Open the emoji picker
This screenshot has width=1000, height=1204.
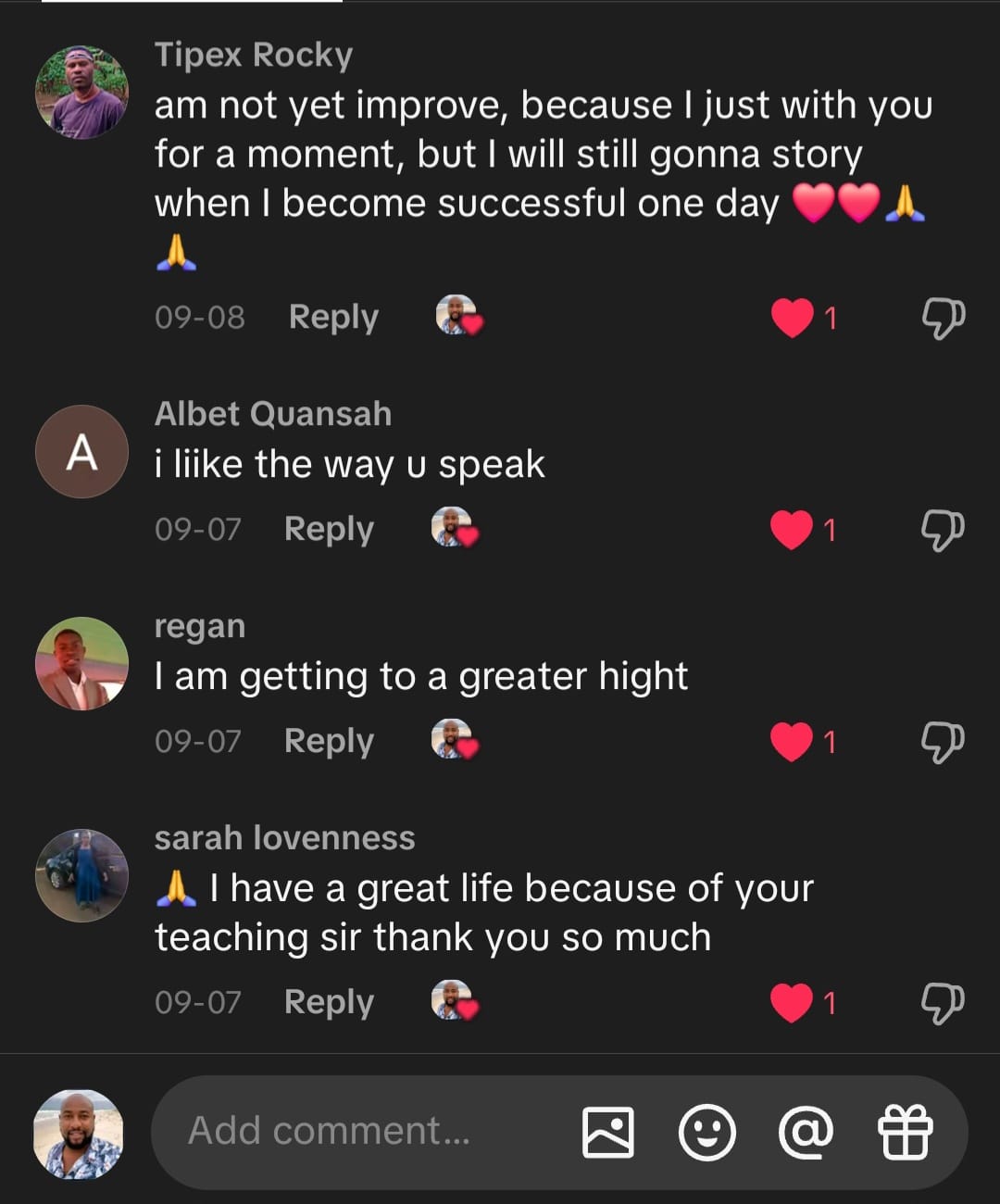707,1132
